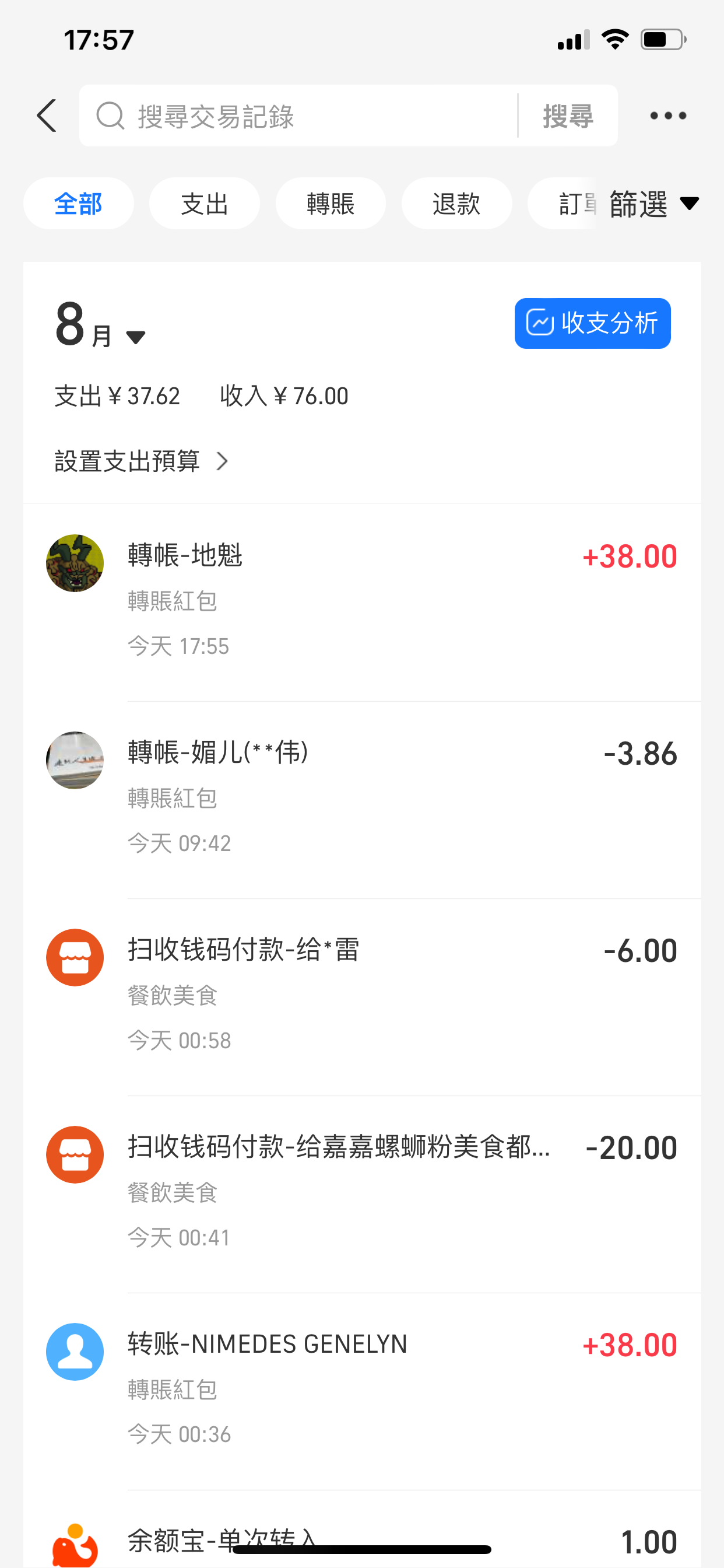Open the three-dot overflow menu

667,116
